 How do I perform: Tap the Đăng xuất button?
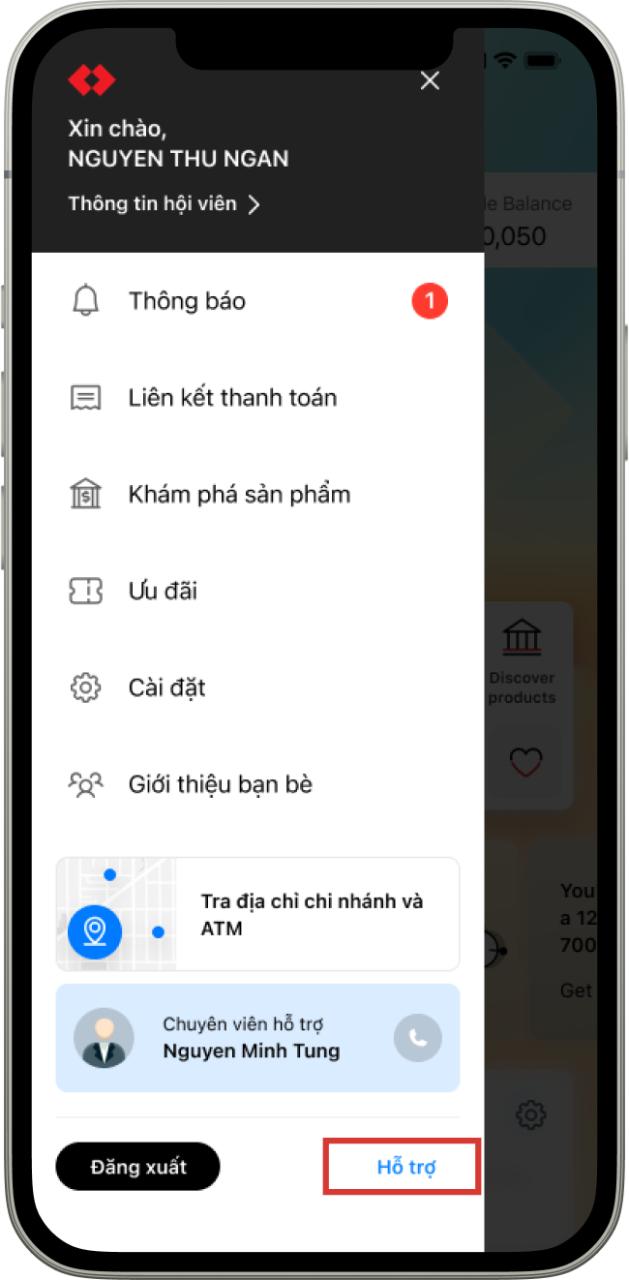pyautogui.click(x=138, y=1166)
